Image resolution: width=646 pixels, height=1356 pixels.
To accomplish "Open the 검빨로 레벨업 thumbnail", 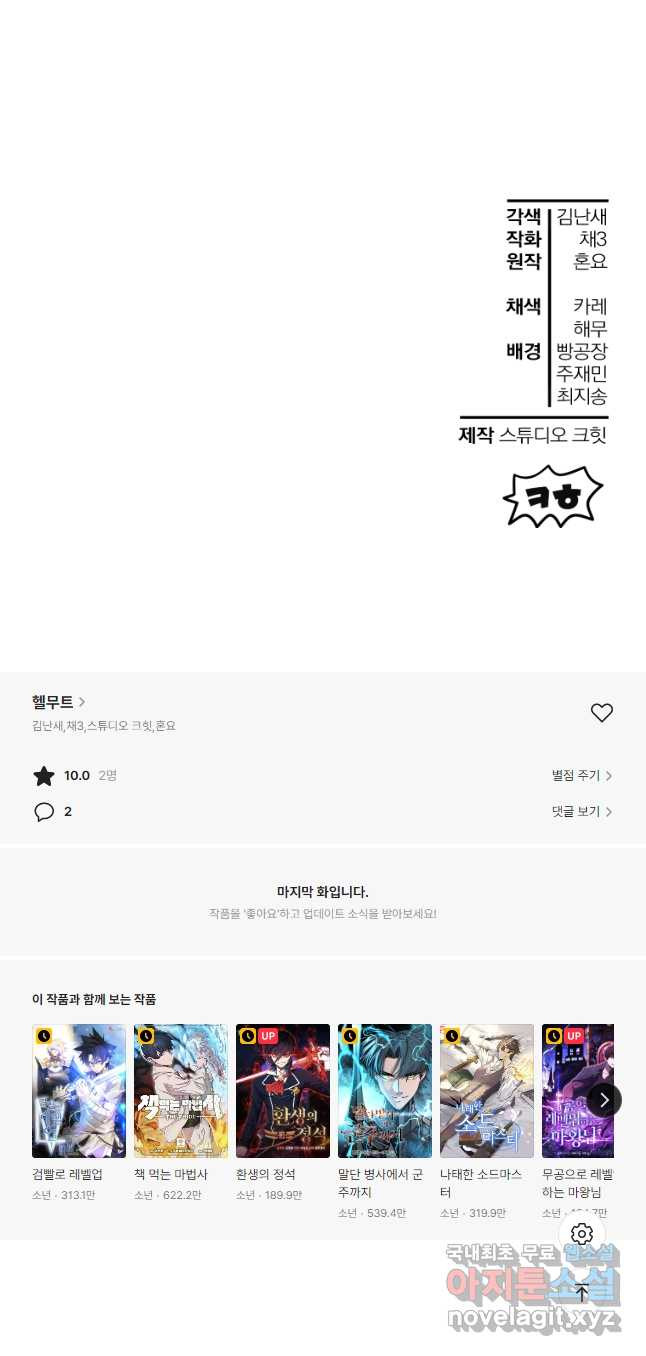I will (x=79, y=1091).
